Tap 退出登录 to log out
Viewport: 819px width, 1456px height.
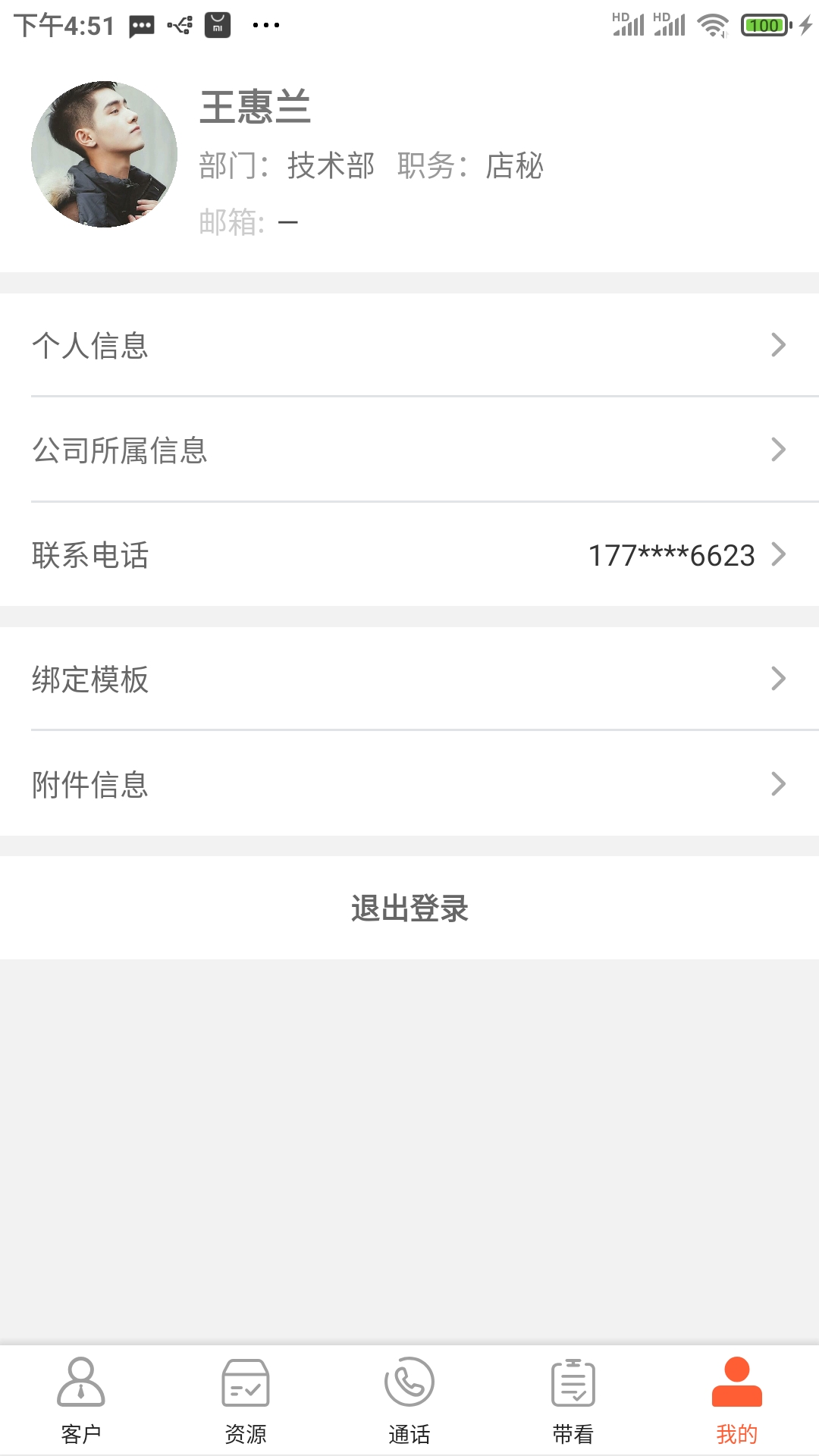point(409,908)
